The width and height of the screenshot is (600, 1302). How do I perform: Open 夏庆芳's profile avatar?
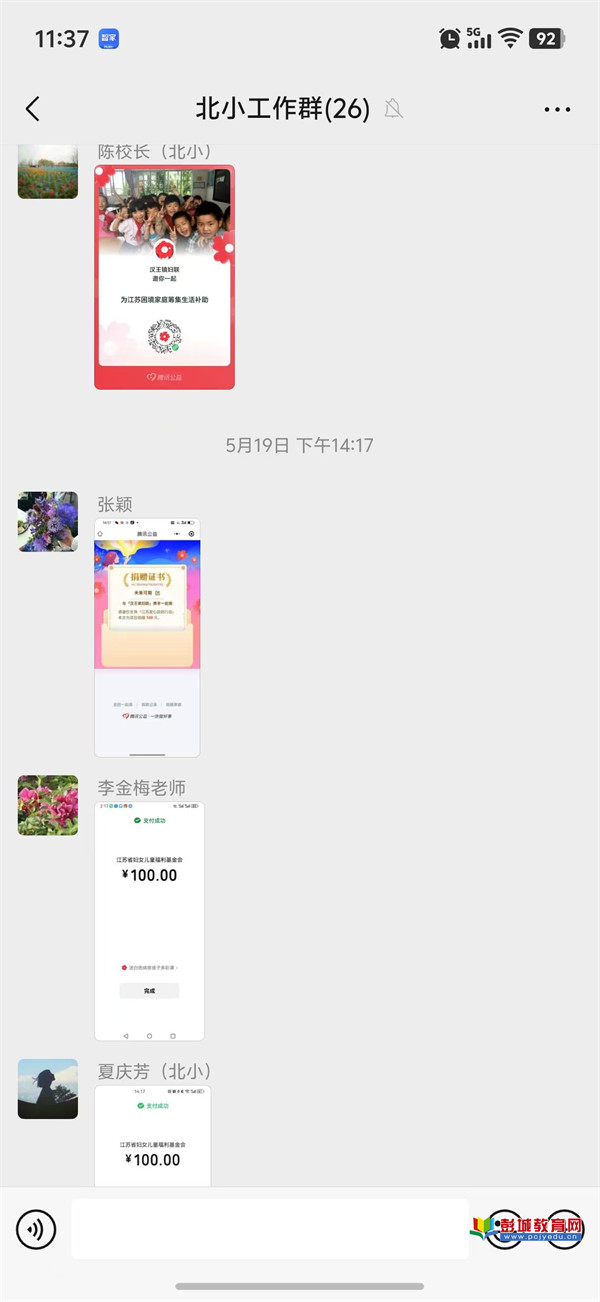click(x=48, y=1089)
